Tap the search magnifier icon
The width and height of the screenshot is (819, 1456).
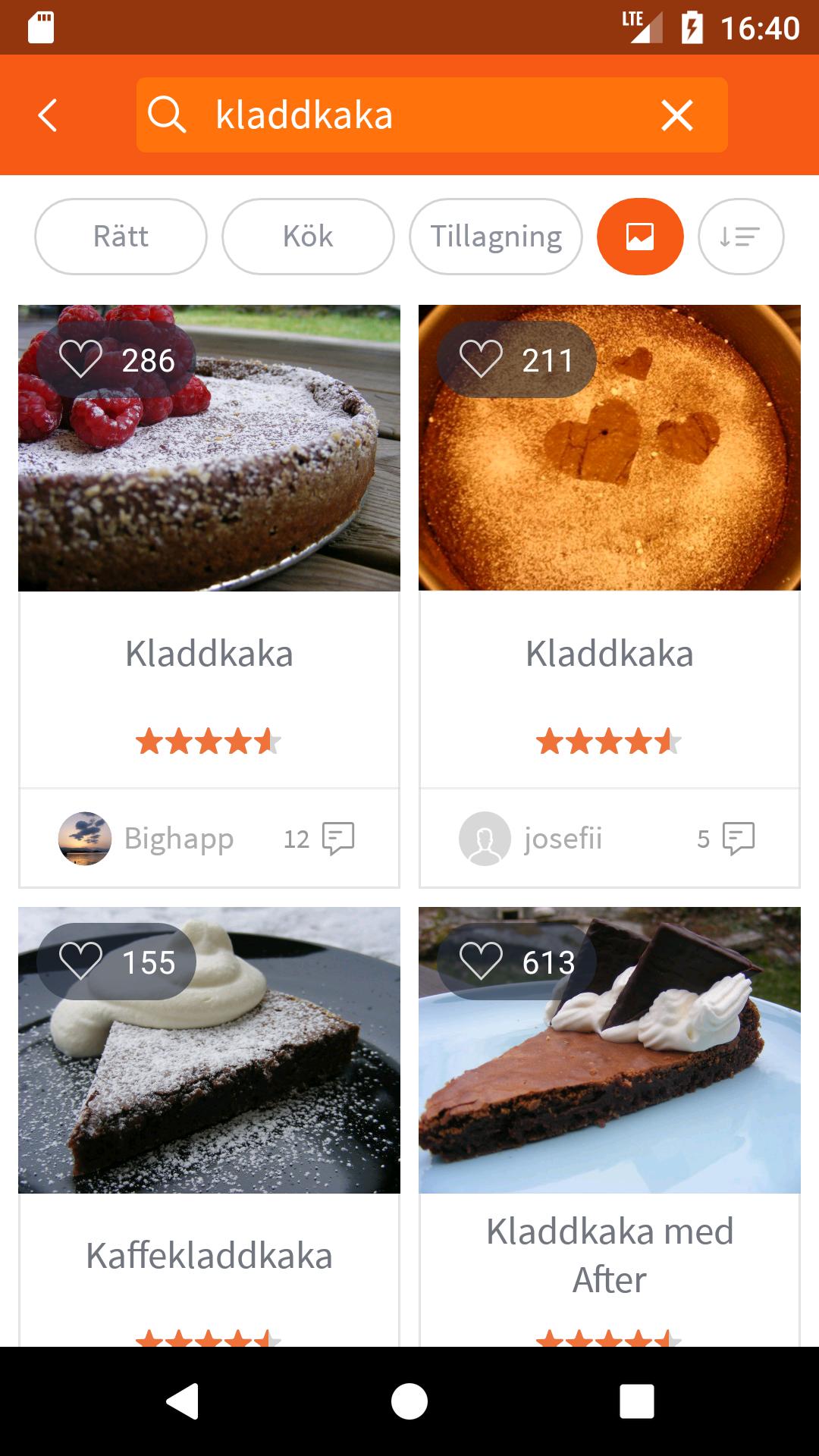[x=168, y=115]
